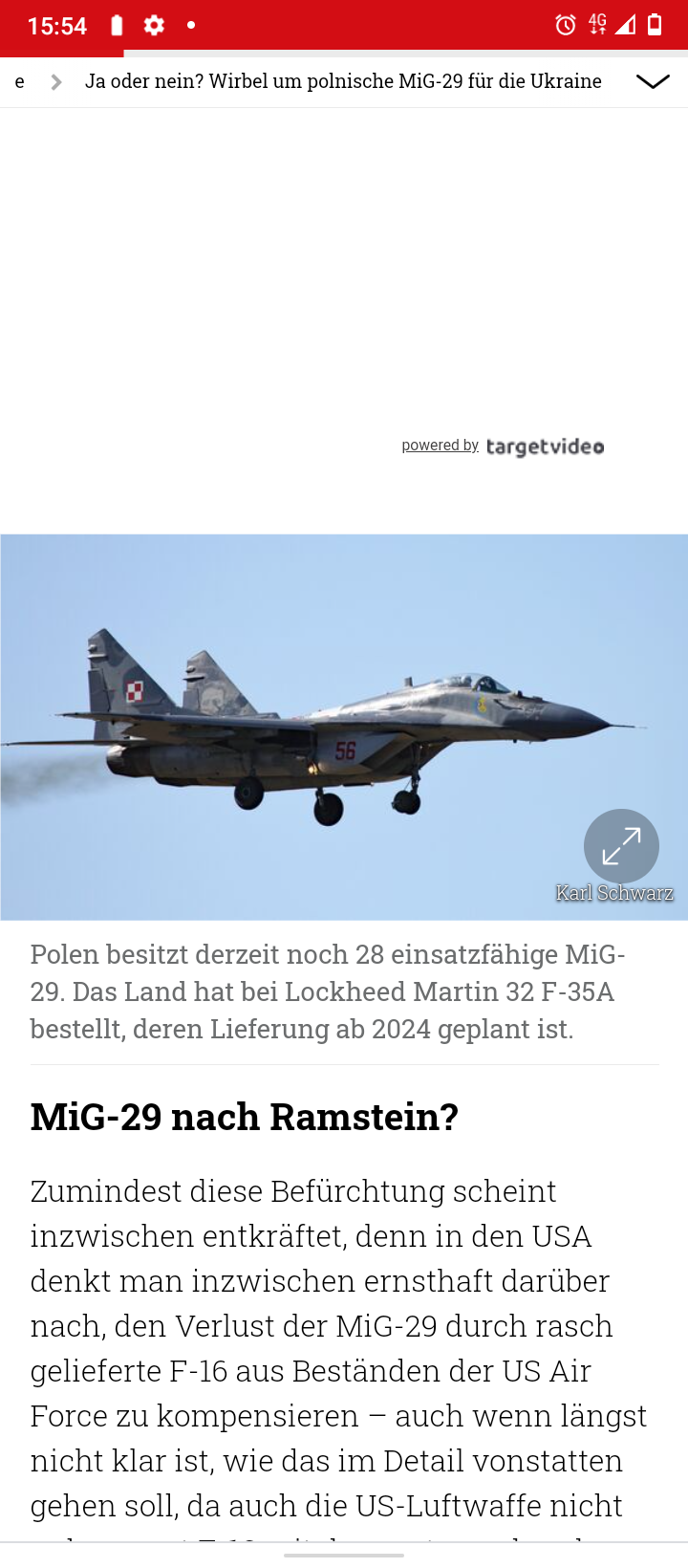The image size is (688, 1568).
Task: Open the MiG-29 aircraft image
Action: pos(344,727)
